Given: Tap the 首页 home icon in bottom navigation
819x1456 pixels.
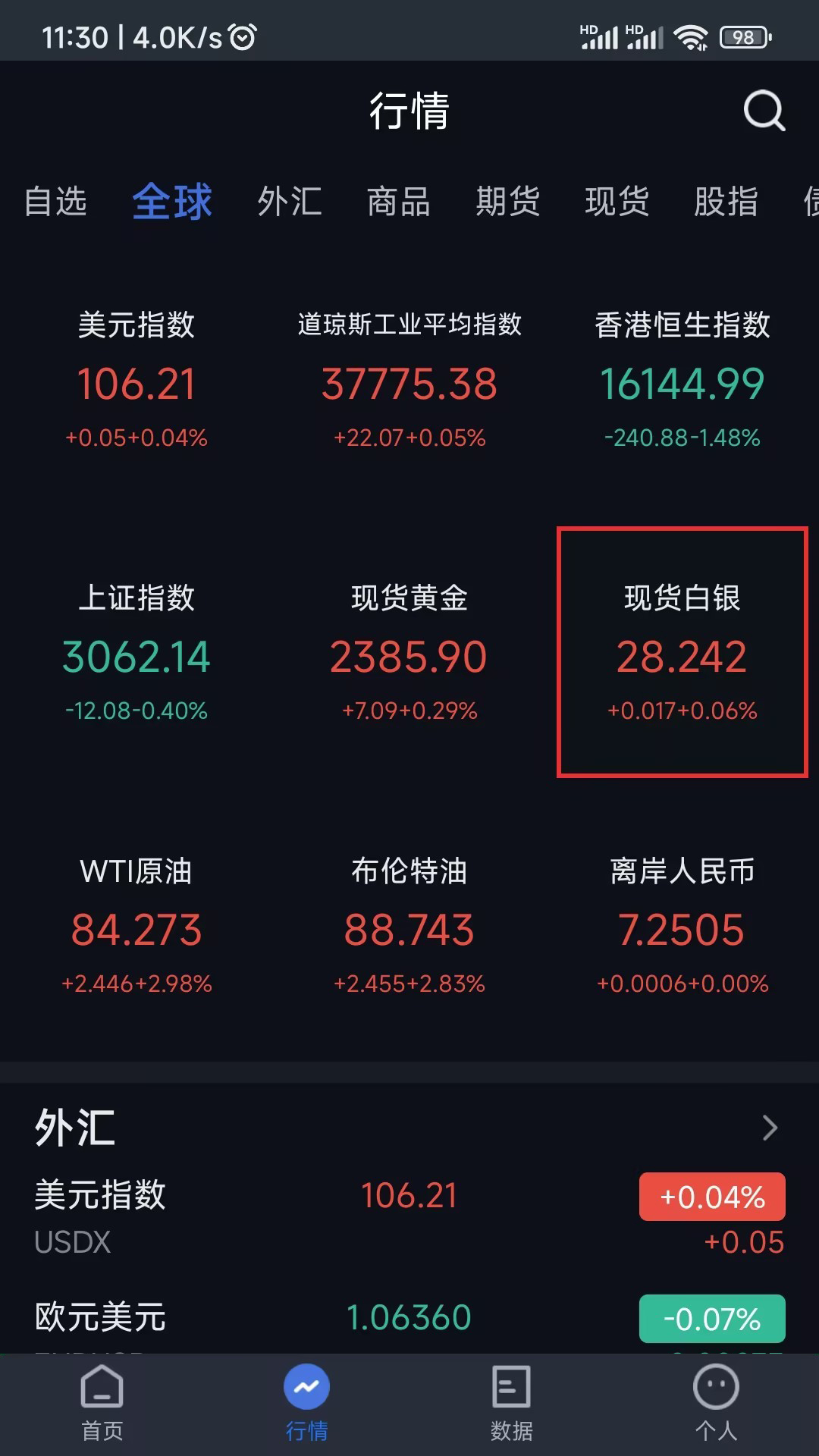Looking at the screenshot, I should coord(102,1401).
